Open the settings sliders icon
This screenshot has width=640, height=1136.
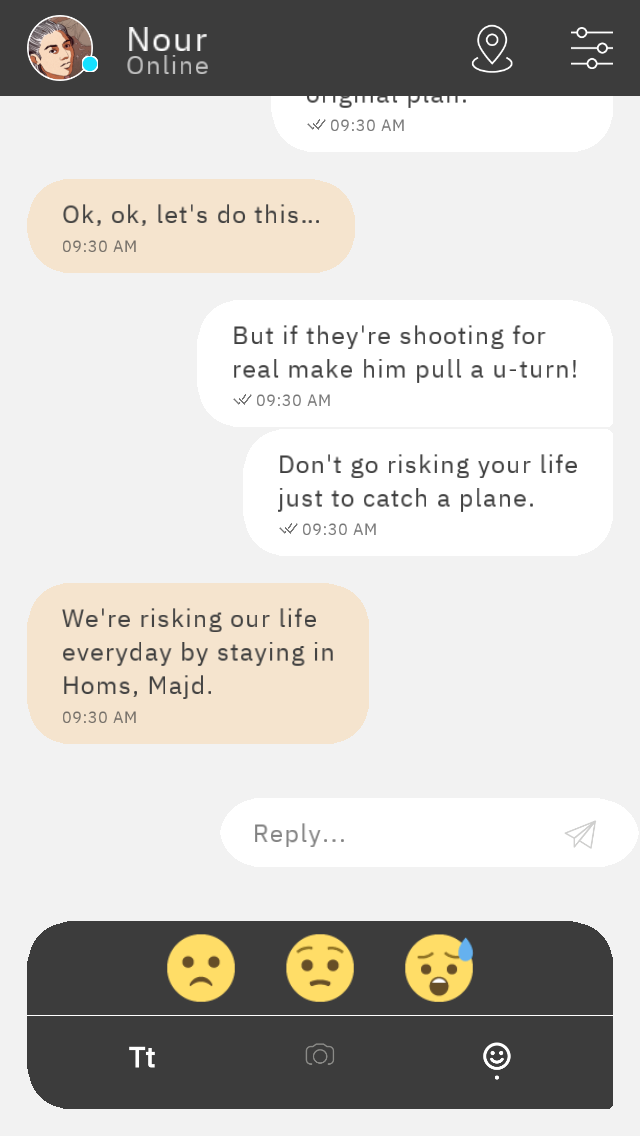click(592, 48)
